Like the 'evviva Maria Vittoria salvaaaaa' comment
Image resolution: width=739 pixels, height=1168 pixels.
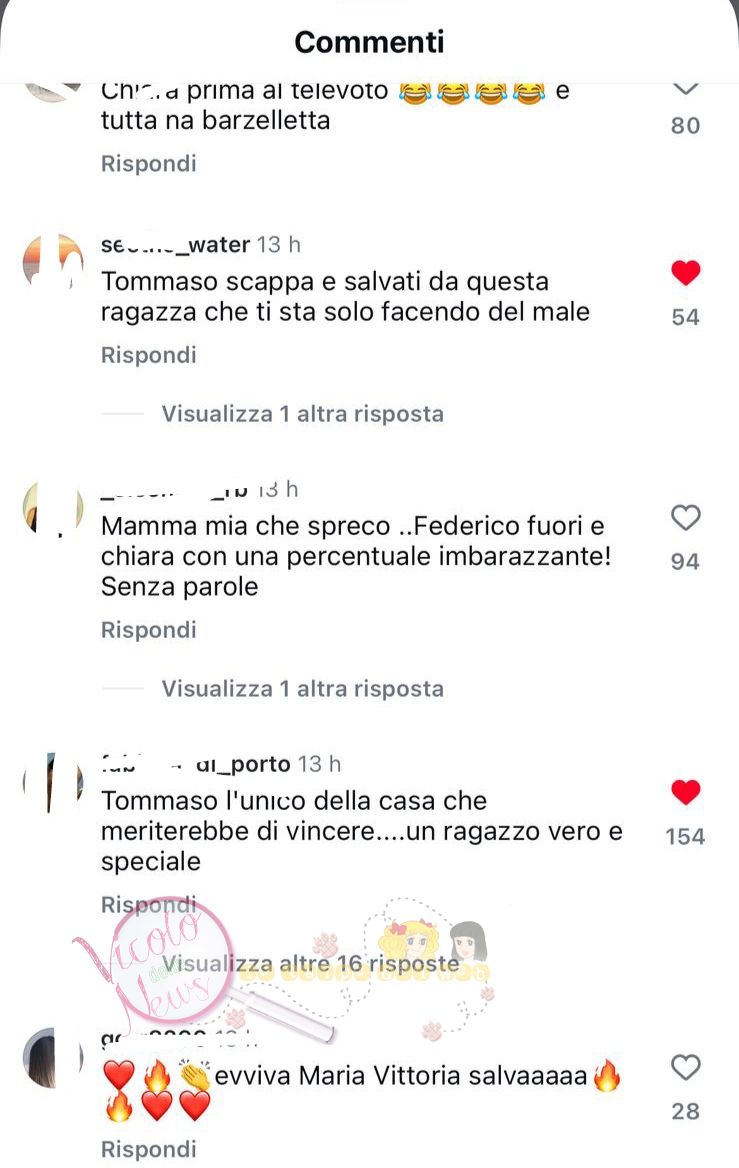coord(685,1068)
